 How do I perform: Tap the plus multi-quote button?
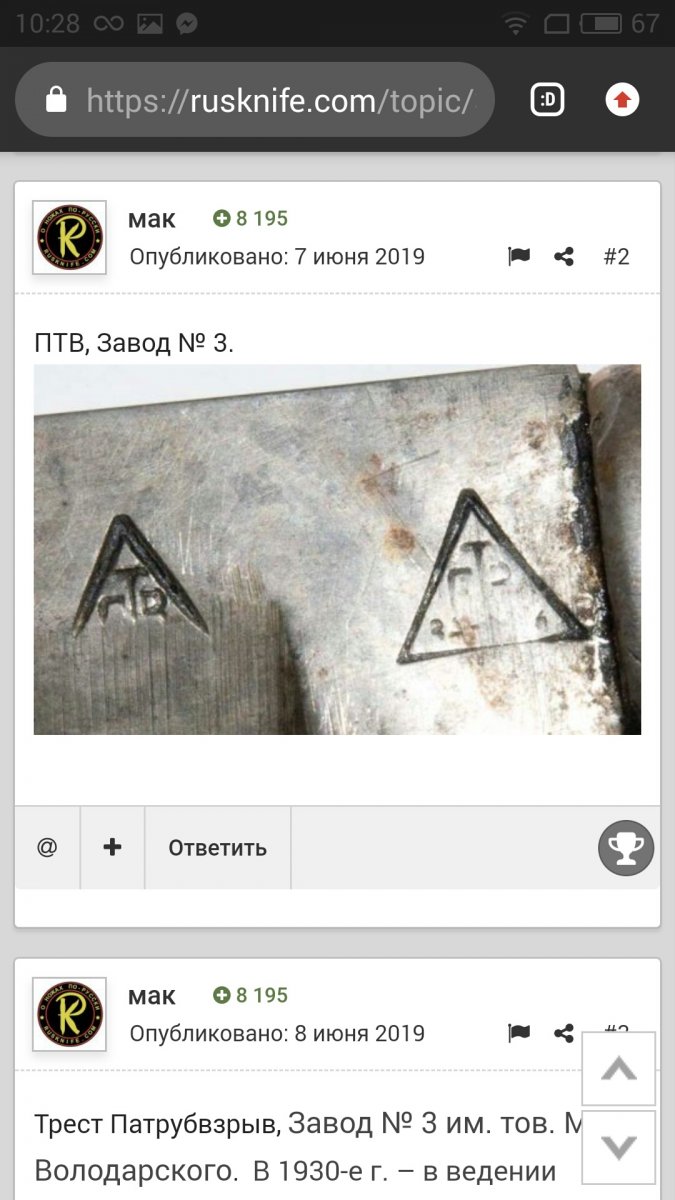tap(112, 848)
